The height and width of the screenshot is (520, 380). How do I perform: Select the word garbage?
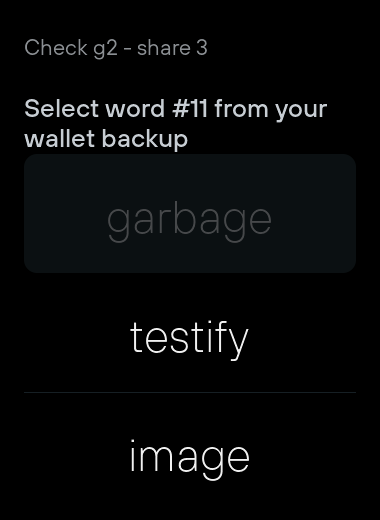click(190, 213)
